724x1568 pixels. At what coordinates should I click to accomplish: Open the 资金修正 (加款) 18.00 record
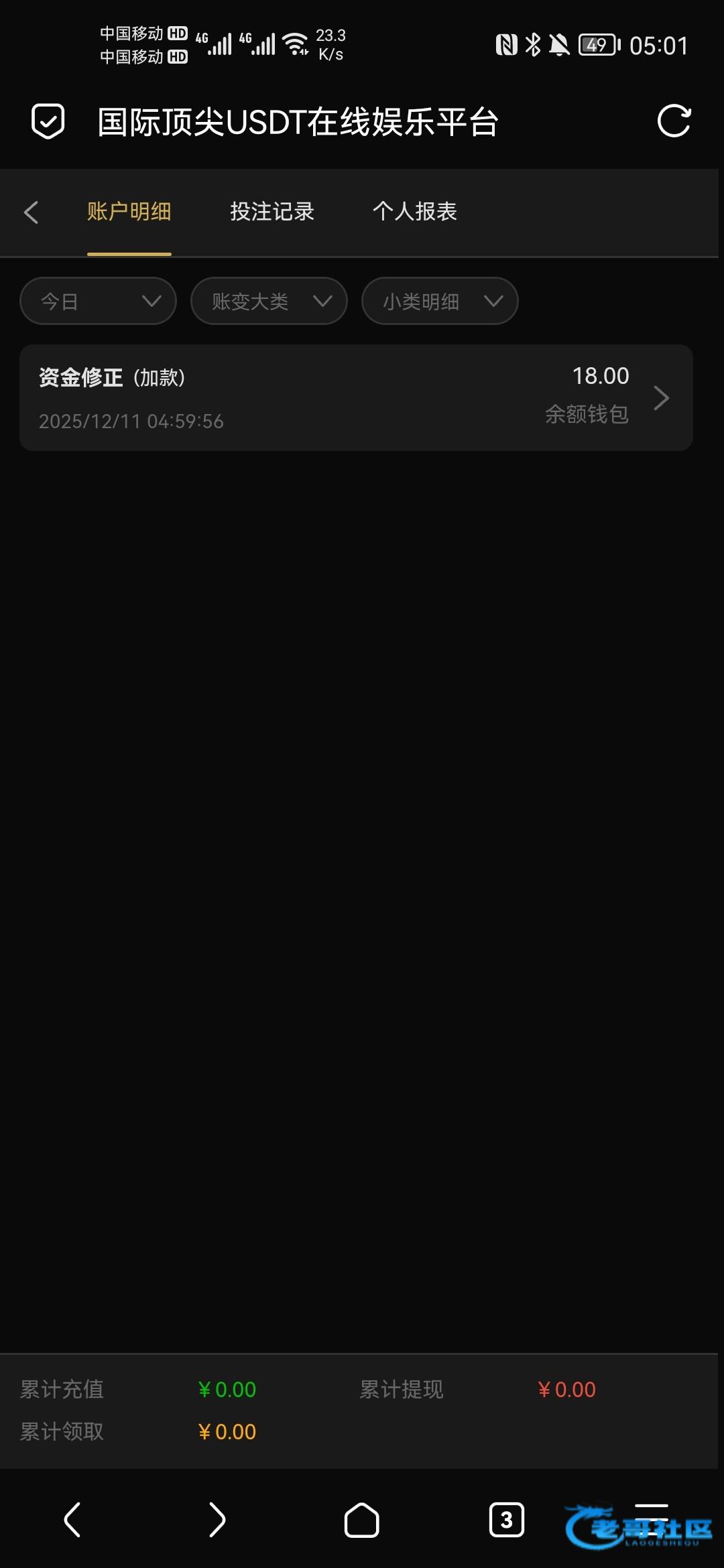(x=356, y=397)
